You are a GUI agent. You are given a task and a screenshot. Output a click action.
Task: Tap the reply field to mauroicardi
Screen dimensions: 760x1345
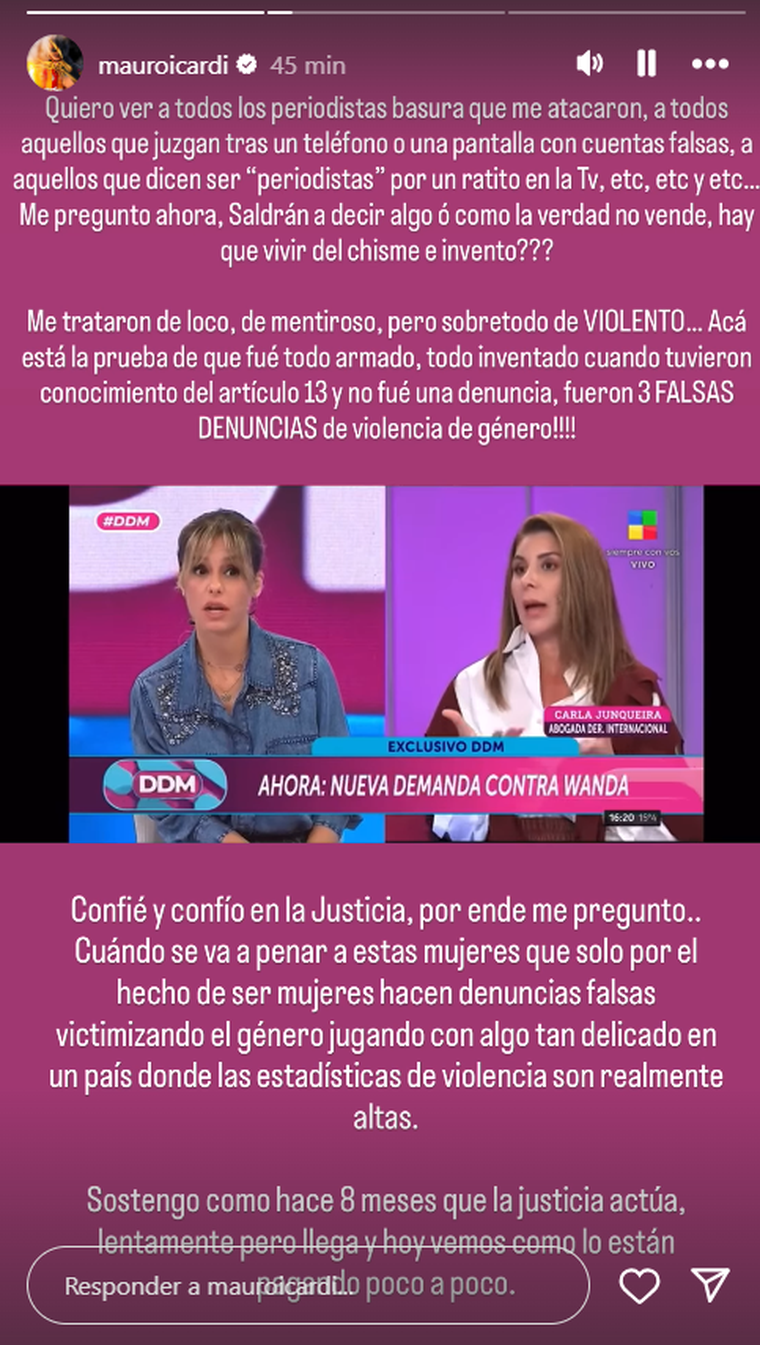308,1286
